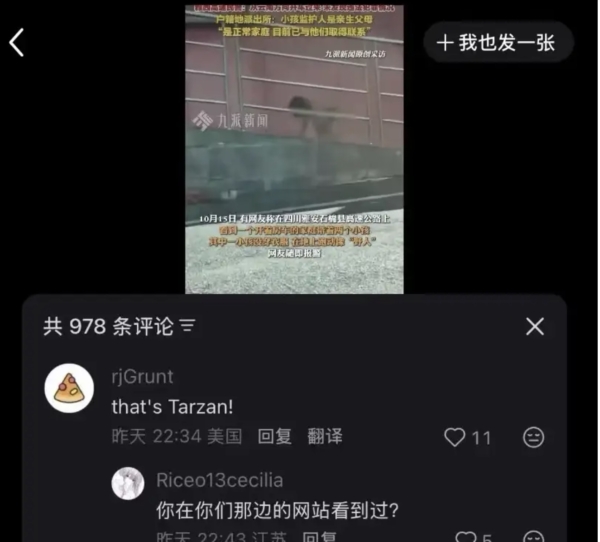The height and width of the screenshot is (542, 600).
Task: Dislike rjGrunt's comment with the face icon
Action: pos(535,437)
